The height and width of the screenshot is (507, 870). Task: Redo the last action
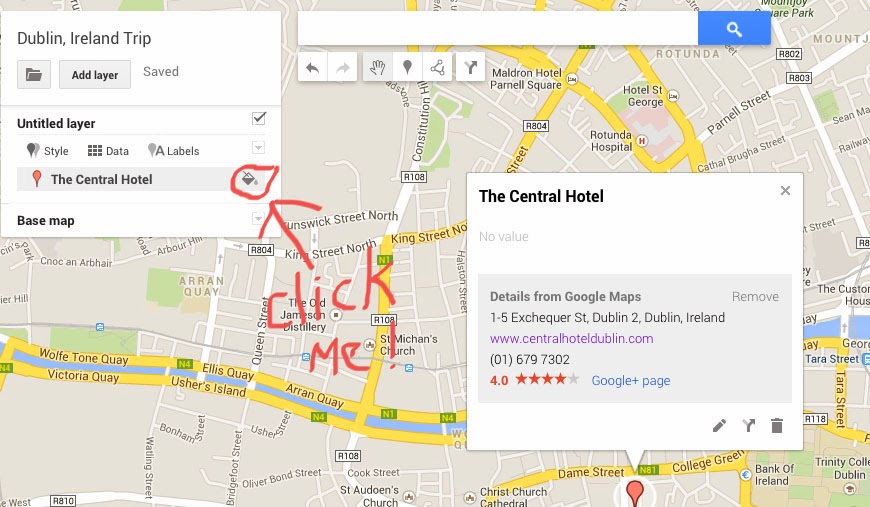click(342, 68)
